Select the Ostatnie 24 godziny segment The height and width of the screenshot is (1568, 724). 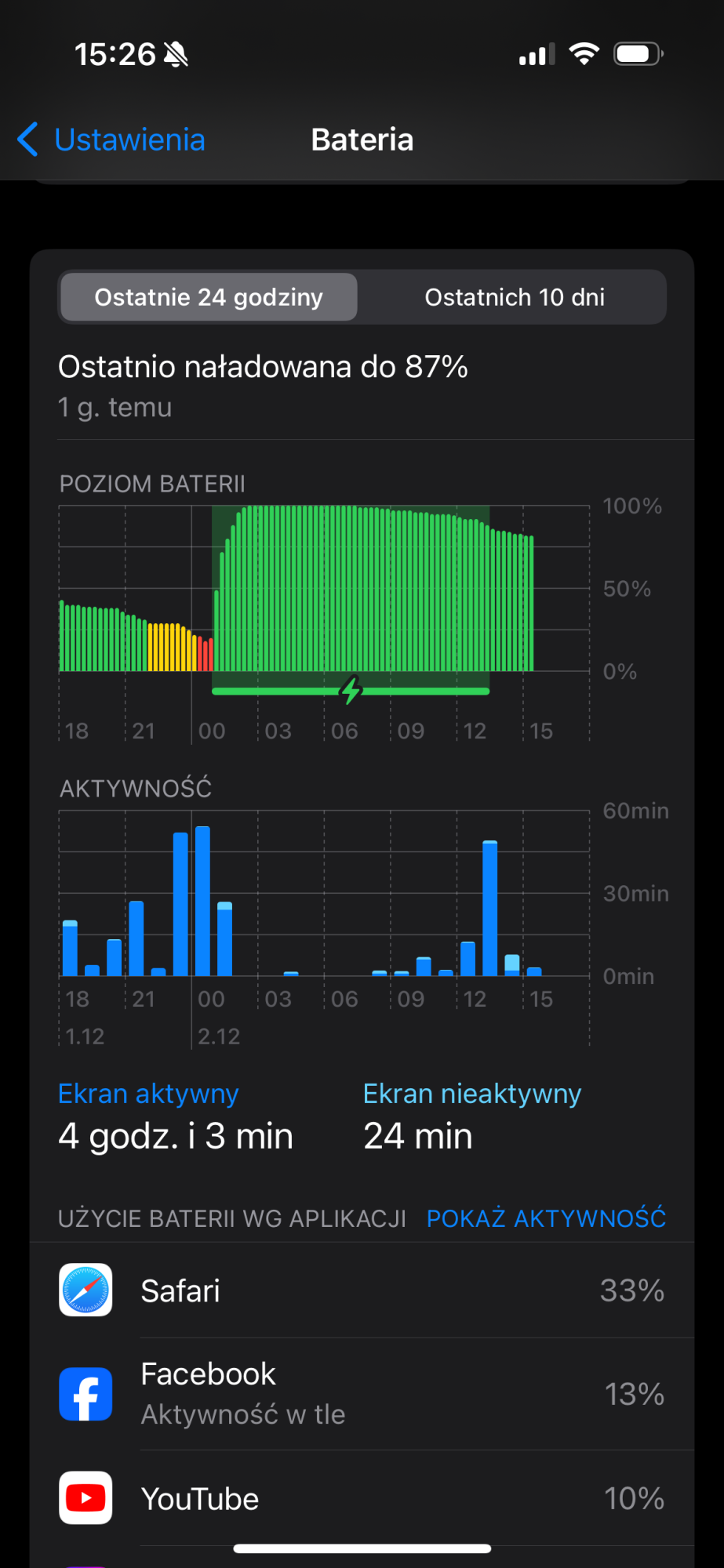tap(209, 297)
